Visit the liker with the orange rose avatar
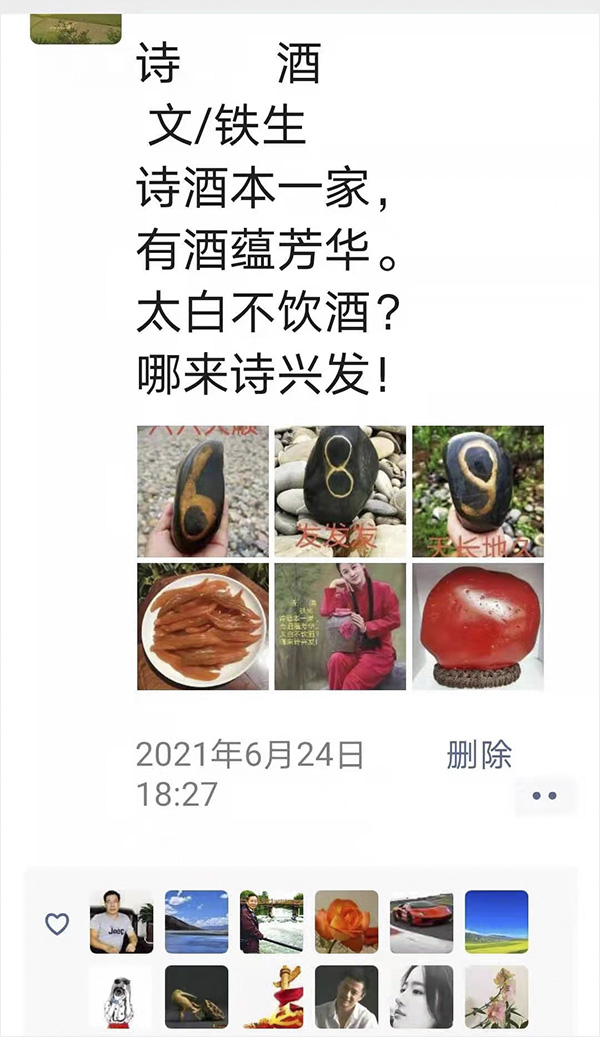The height and width of the screenshot is (1037, 600). click(347, 921)
